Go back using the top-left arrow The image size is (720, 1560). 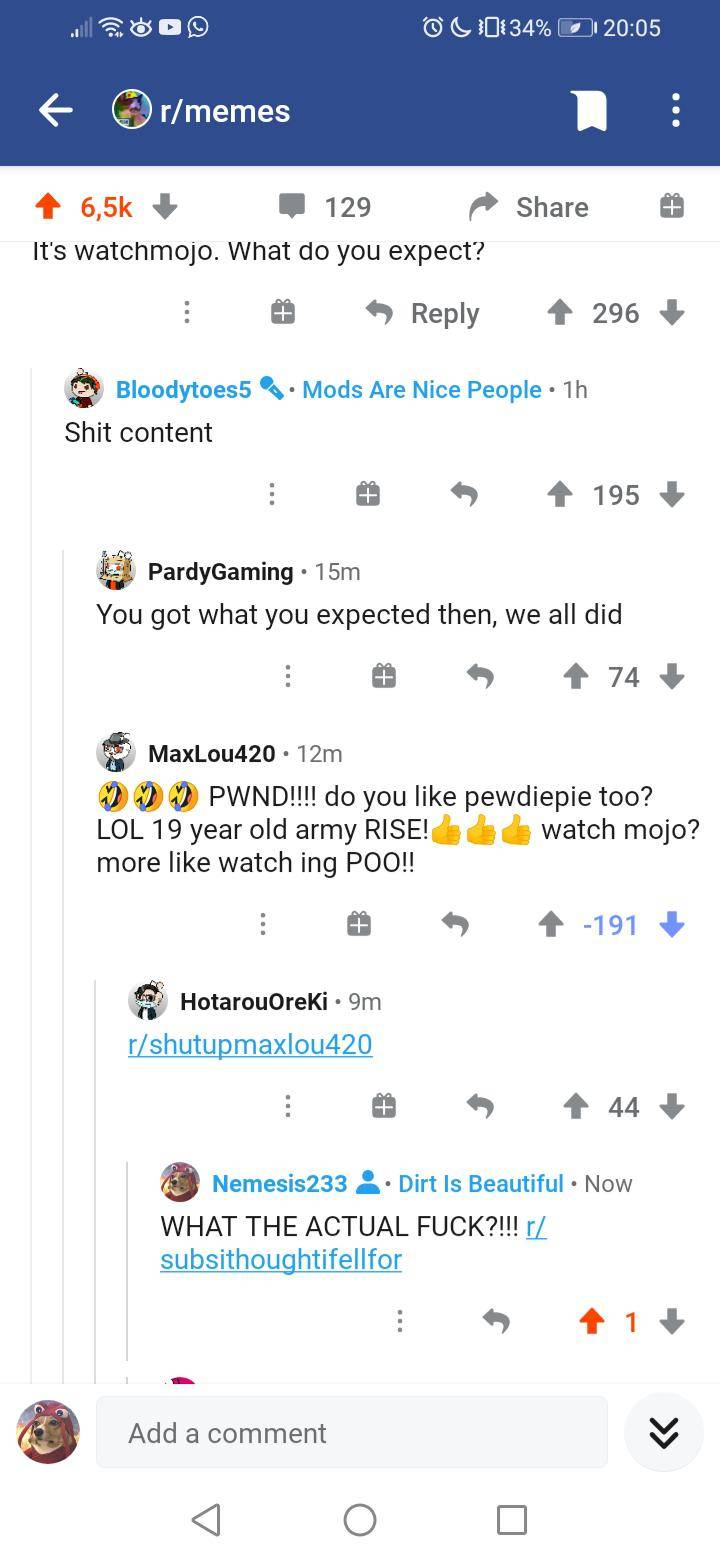55,111
